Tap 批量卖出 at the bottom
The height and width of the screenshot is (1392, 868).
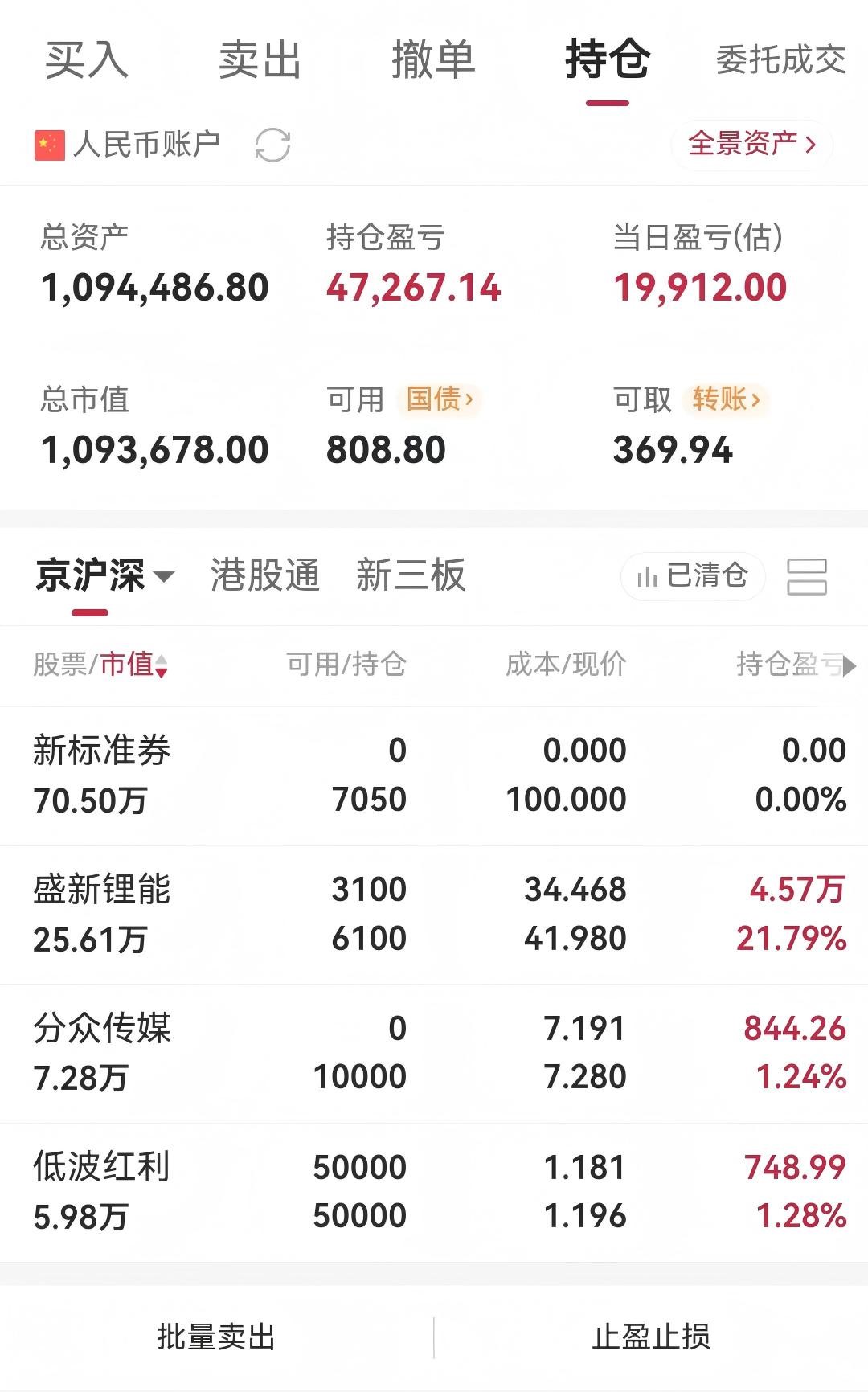tap(216, 1337)
